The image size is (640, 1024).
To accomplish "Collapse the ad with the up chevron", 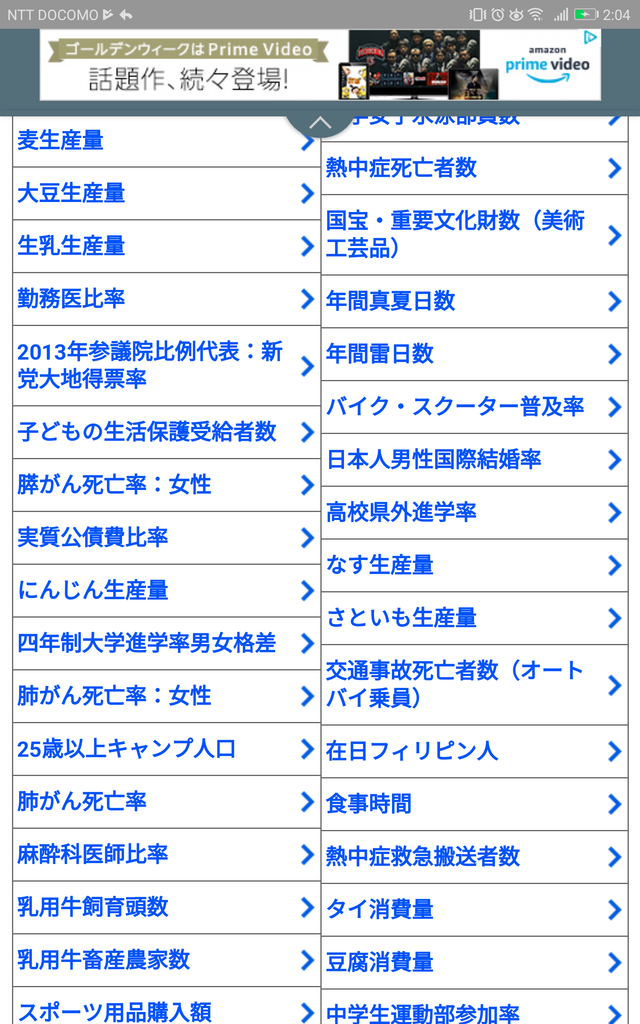I will [320, 123].
